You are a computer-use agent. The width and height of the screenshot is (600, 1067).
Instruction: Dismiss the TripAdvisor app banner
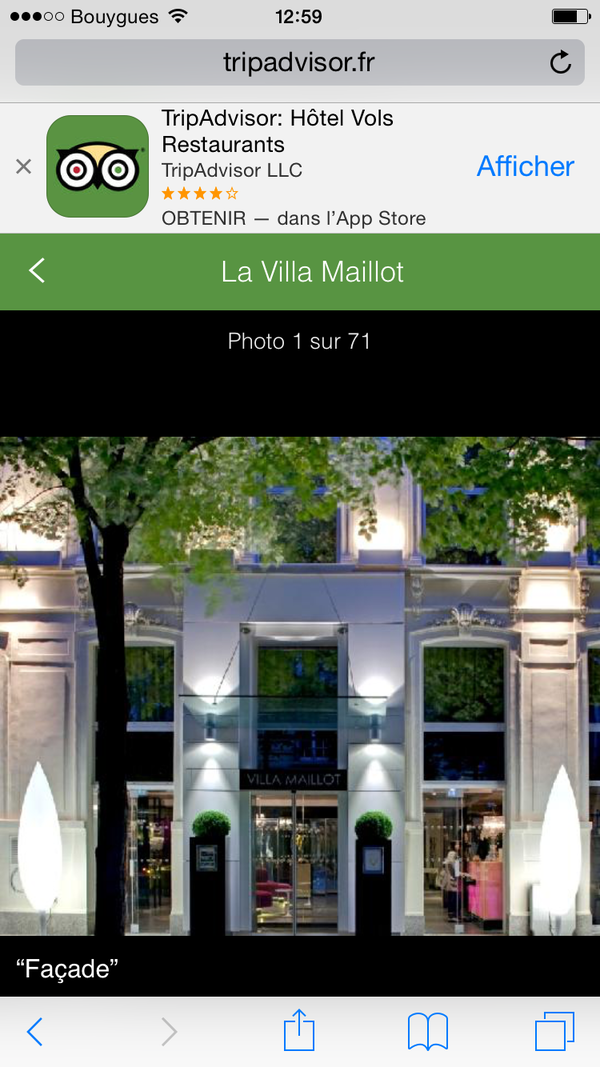coord(23,167)
